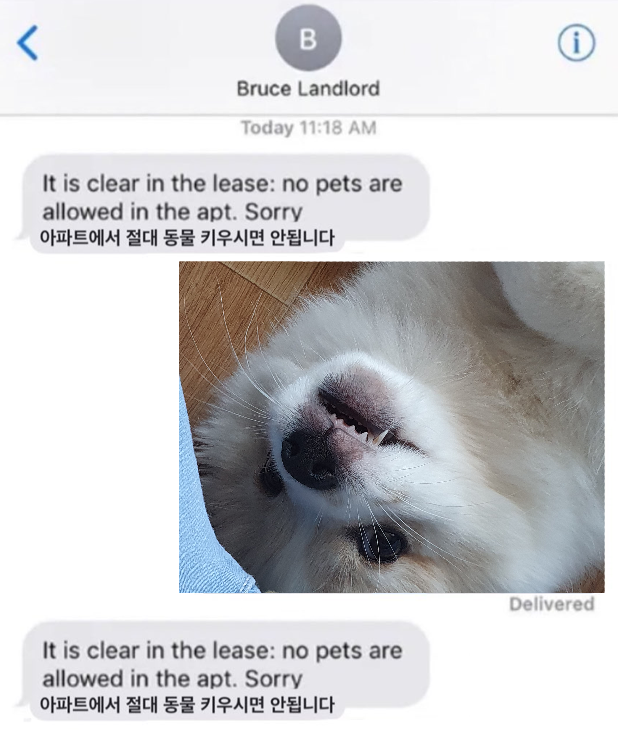This screenshot has width=618, height=737.
Task: Go back to the messages list
Action: [28, 43]
